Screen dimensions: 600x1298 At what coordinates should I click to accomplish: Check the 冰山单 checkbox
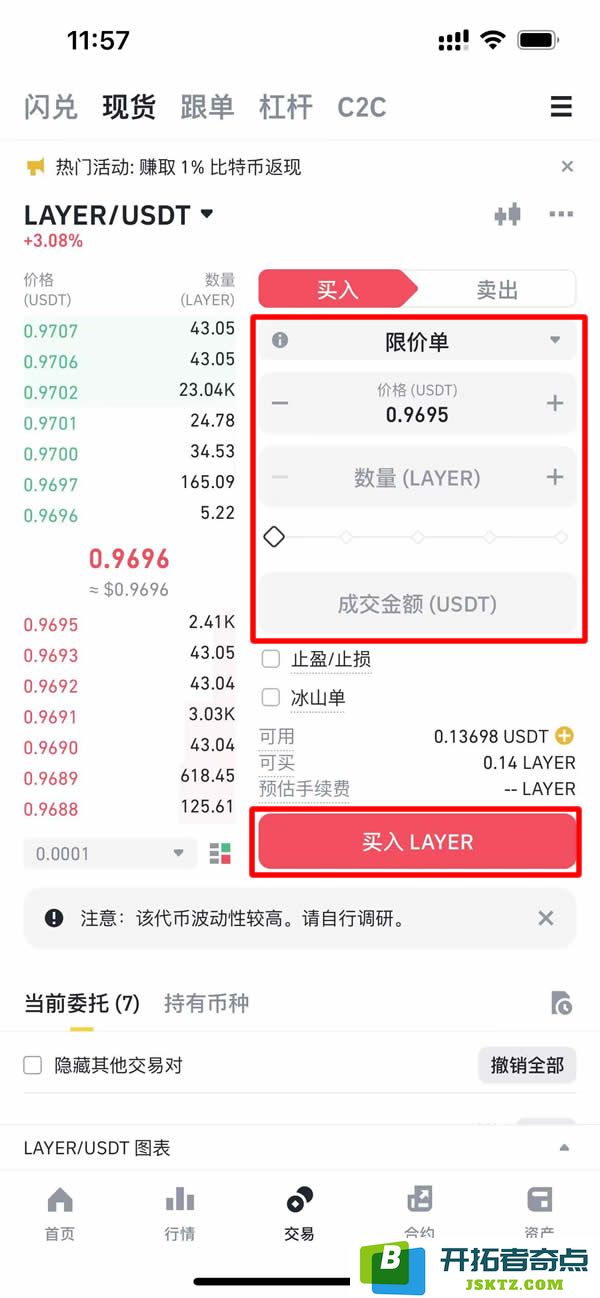[x=270, y=698]
